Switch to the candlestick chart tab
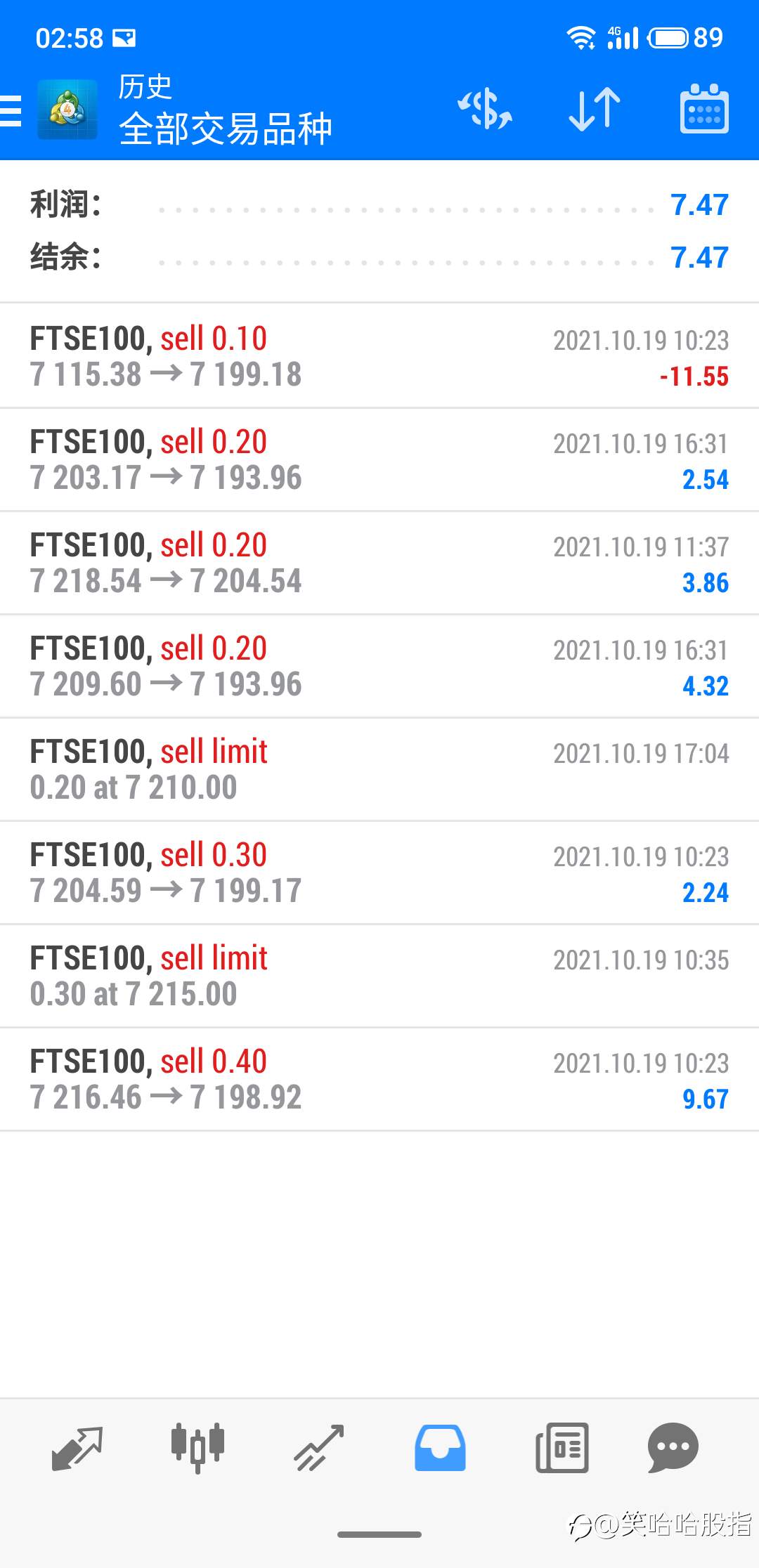The width and height of the screenshot is (759, 1568). point(197,1447)
